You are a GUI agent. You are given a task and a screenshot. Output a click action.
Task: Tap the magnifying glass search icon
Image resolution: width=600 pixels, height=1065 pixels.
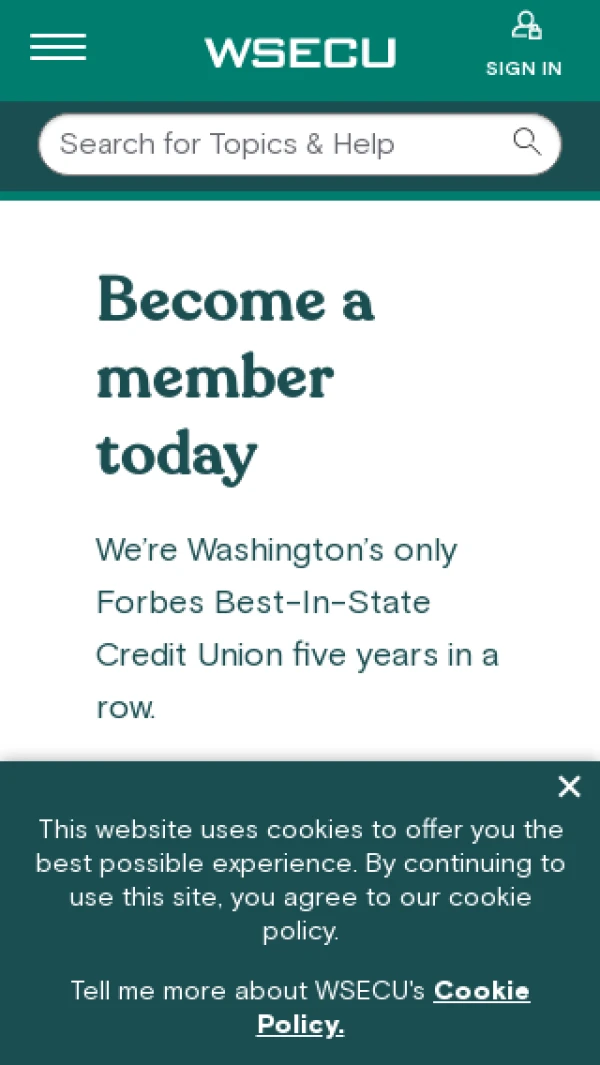[x=527, y=142]
